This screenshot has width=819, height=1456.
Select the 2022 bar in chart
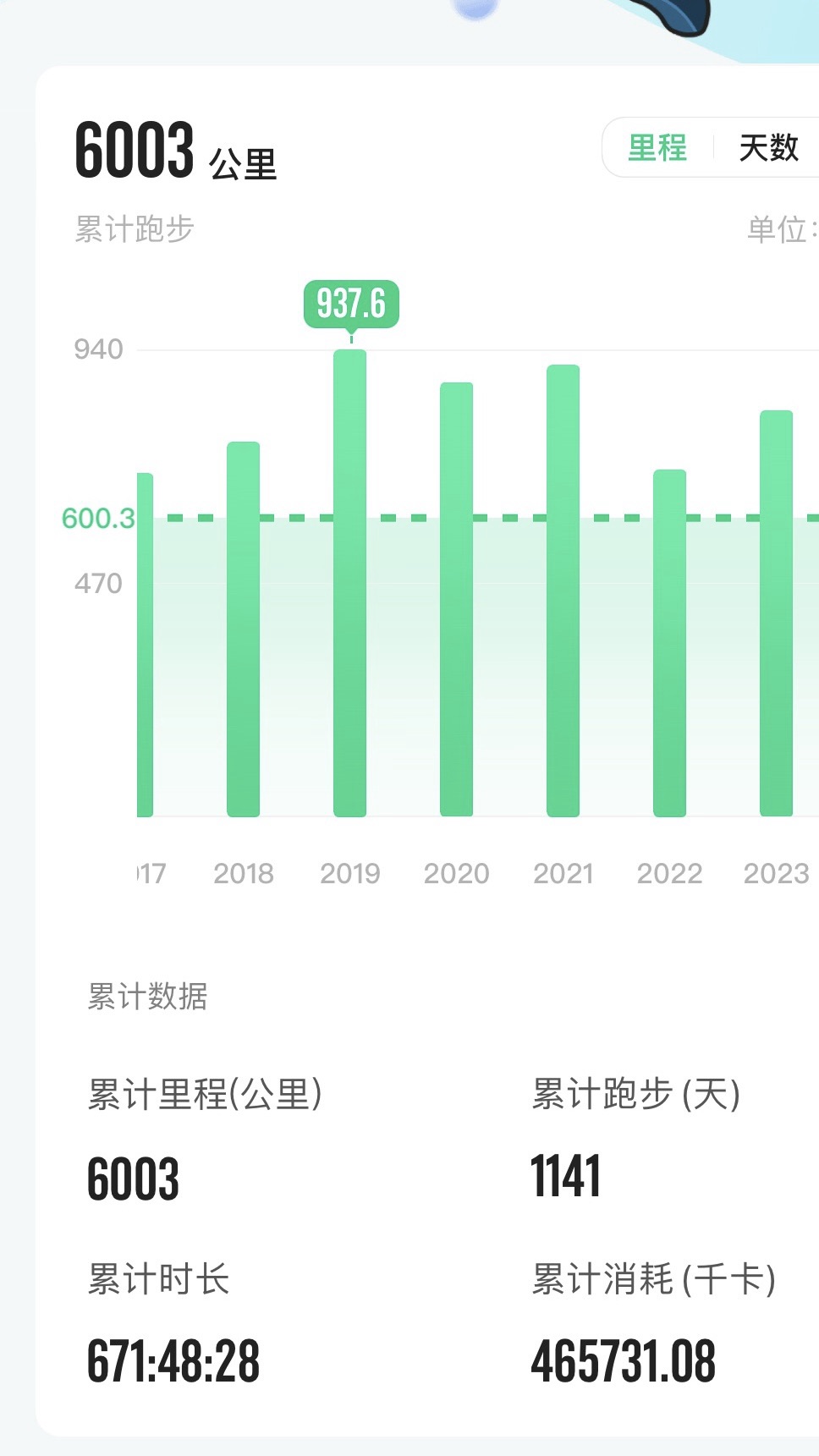(x=670, y=643)
